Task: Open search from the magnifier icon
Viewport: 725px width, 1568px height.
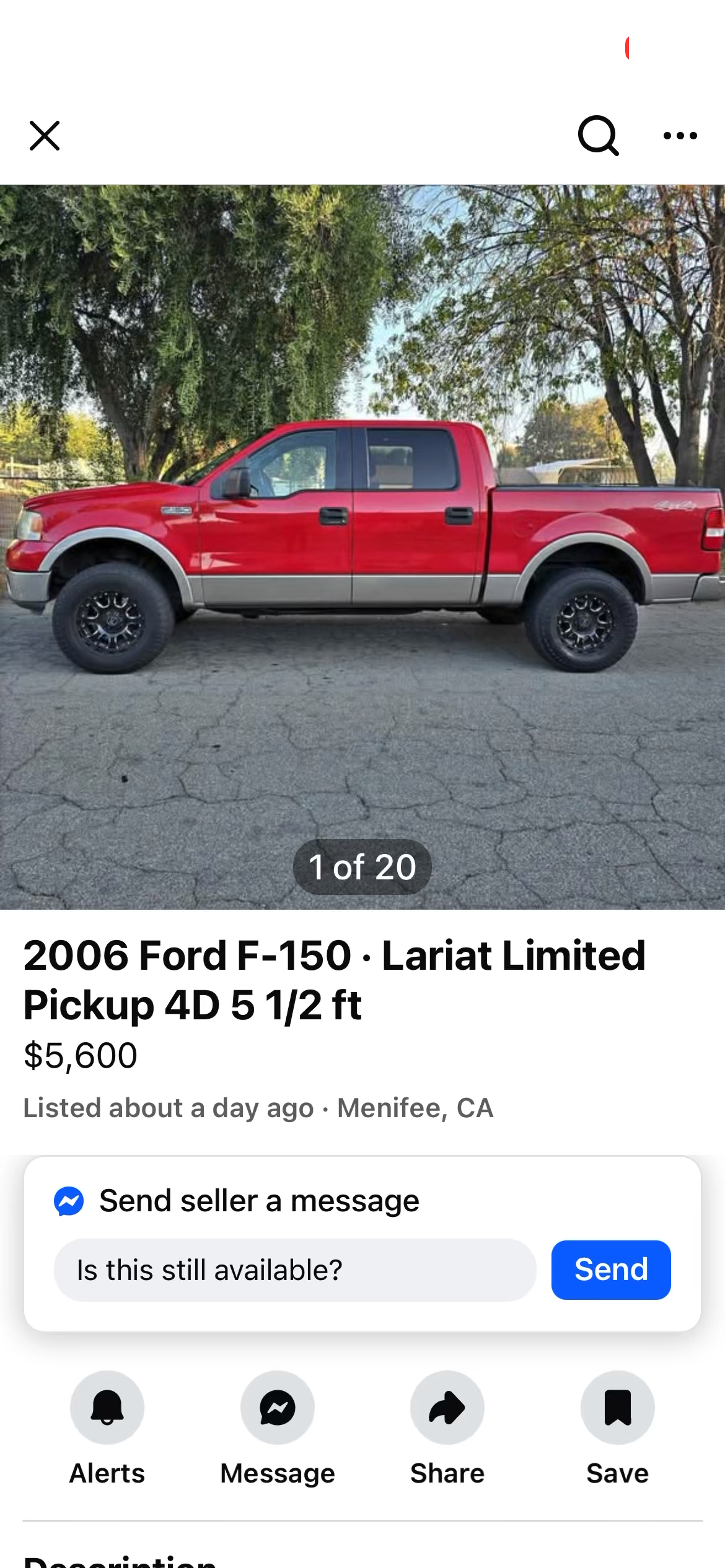Action: point(598,136)
